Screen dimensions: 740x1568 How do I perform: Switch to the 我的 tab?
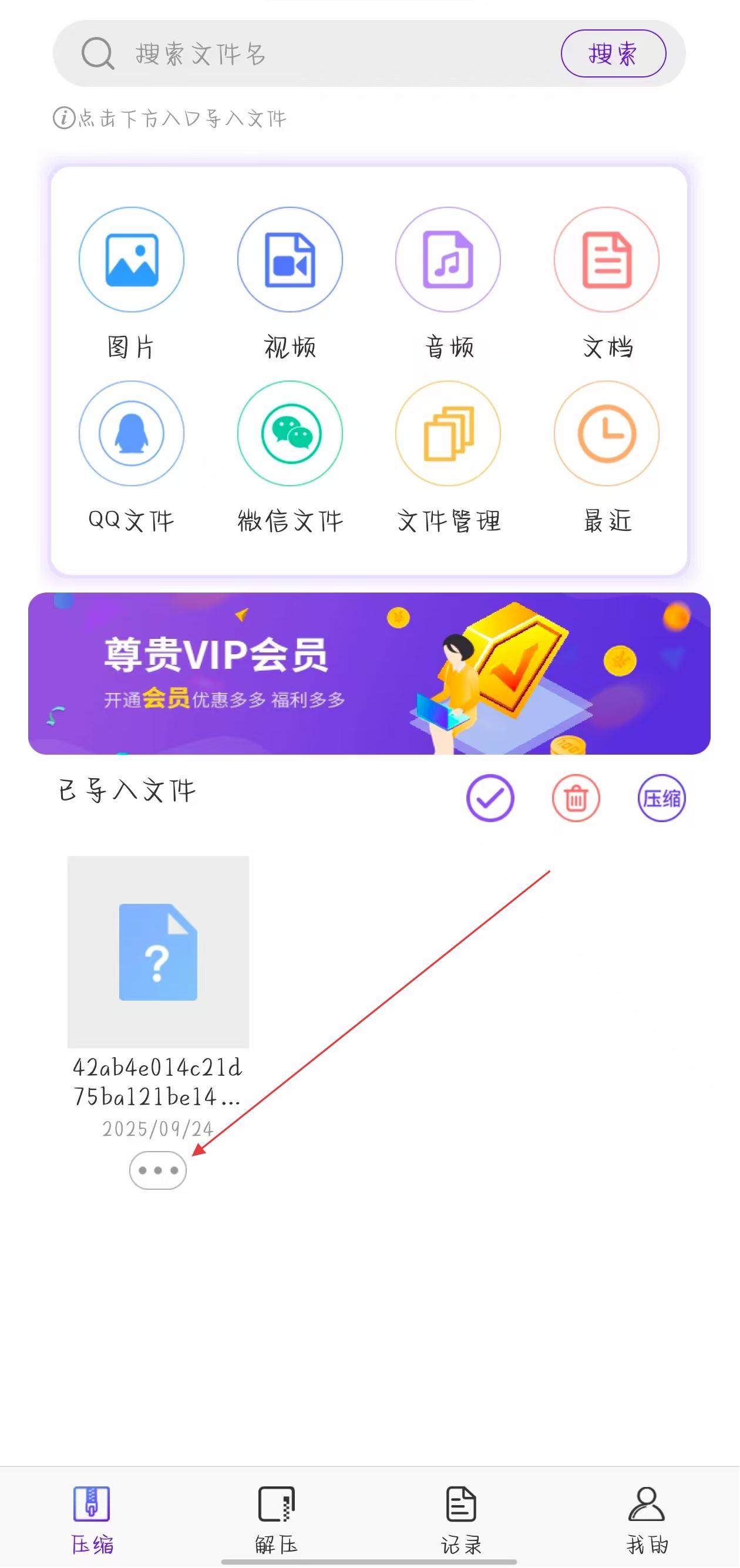pos(646,1517)
